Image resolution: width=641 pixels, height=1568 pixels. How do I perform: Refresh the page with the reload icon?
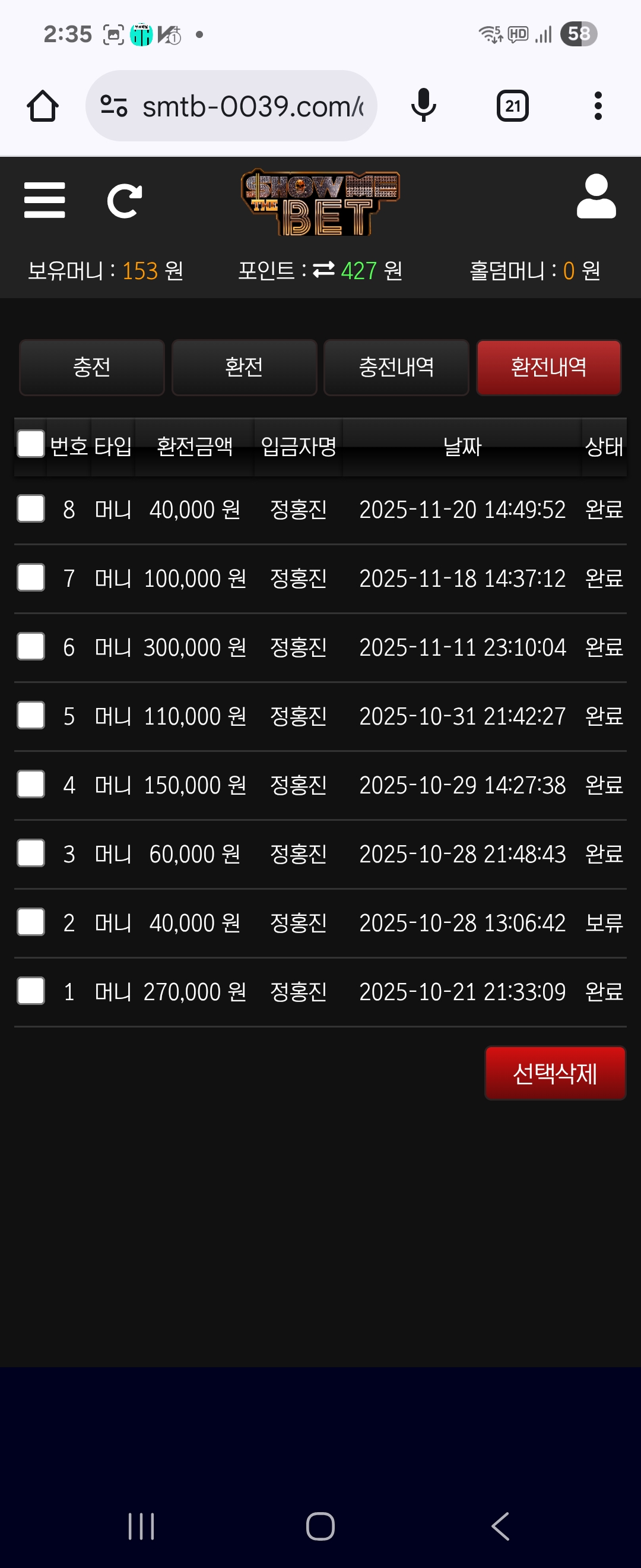pos(124,201)
